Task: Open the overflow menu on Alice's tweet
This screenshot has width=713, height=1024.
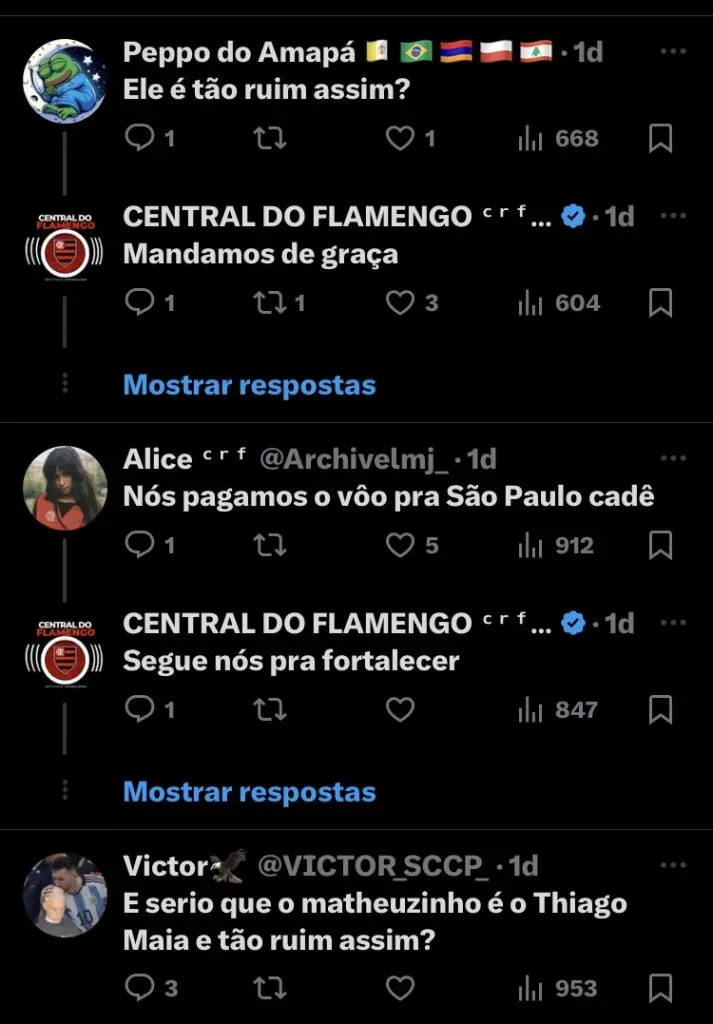Action: pos(674,459)
